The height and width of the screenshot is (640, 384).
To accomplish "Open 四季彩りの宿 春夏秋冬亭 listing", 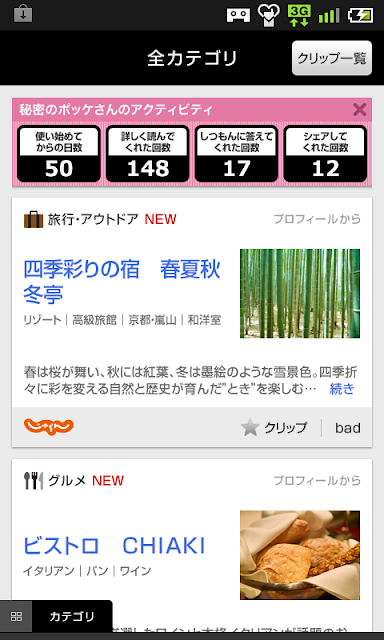I will [122, 282].
